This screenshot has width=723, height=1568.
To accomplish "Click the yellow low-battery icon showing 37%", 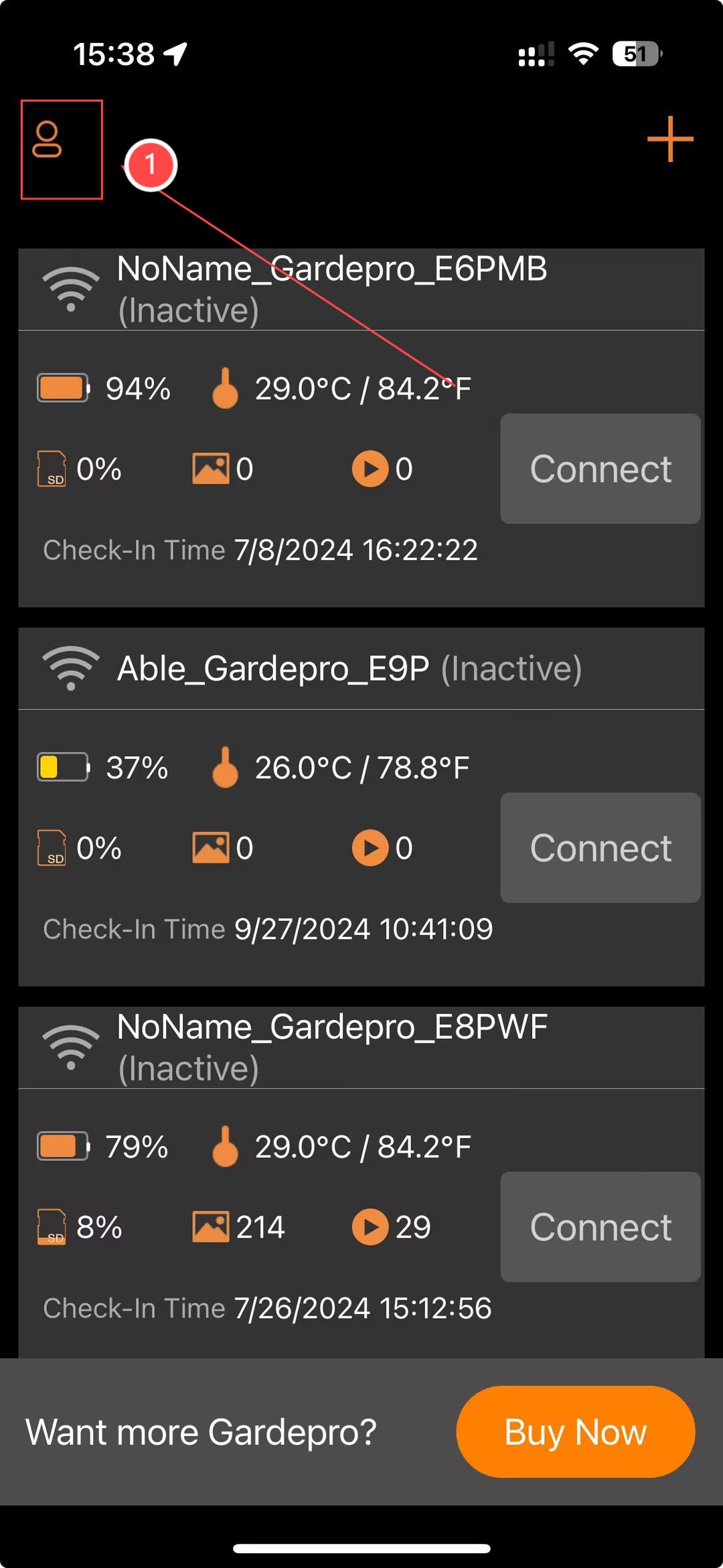I will pyautogui.click(x=62, y=768).
